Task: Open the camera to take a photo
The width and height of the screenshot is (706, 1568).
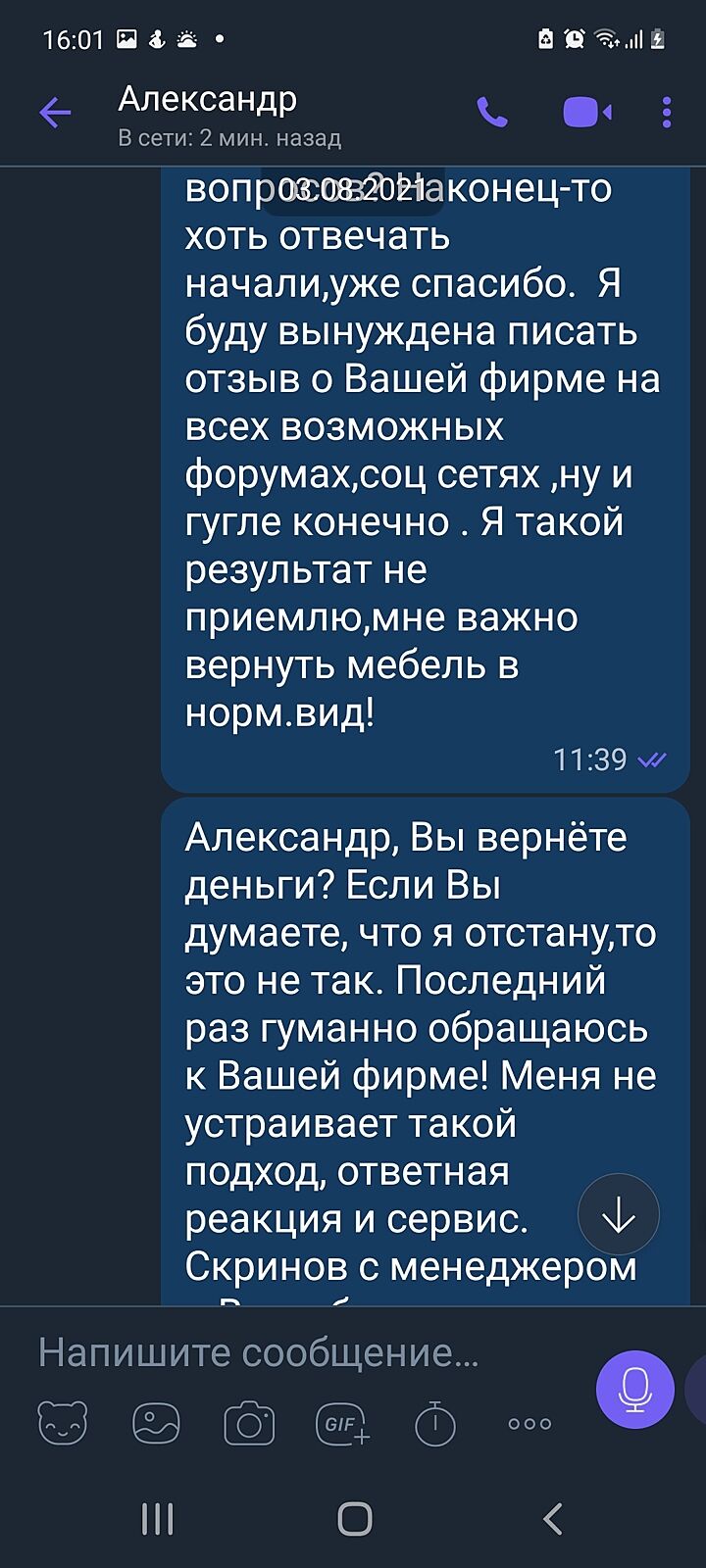Action: click(249, 1423)
